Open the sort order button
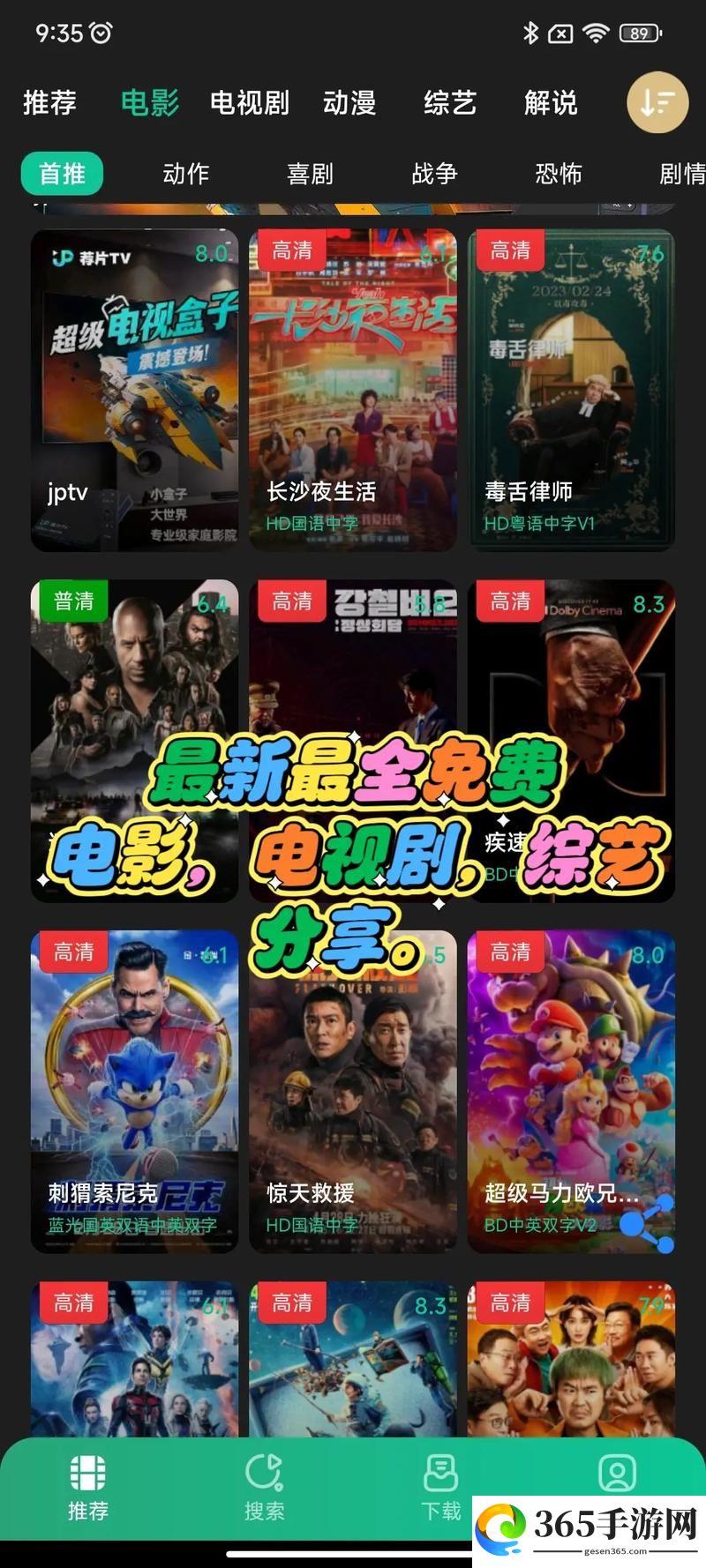The width and height of the screenshot is (706, 1568). (657, 102)
